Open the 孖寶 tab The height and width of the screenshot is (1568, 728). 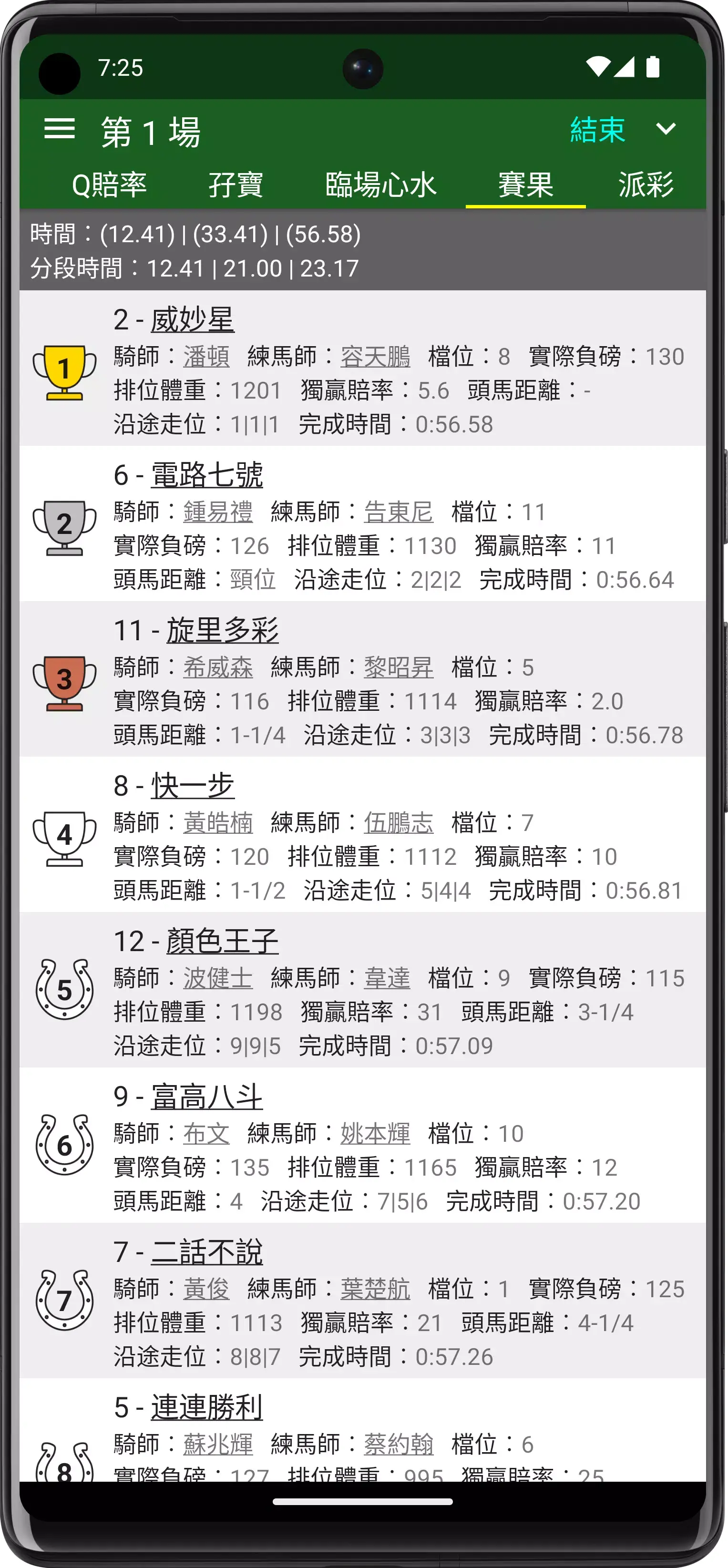(237, 186)
